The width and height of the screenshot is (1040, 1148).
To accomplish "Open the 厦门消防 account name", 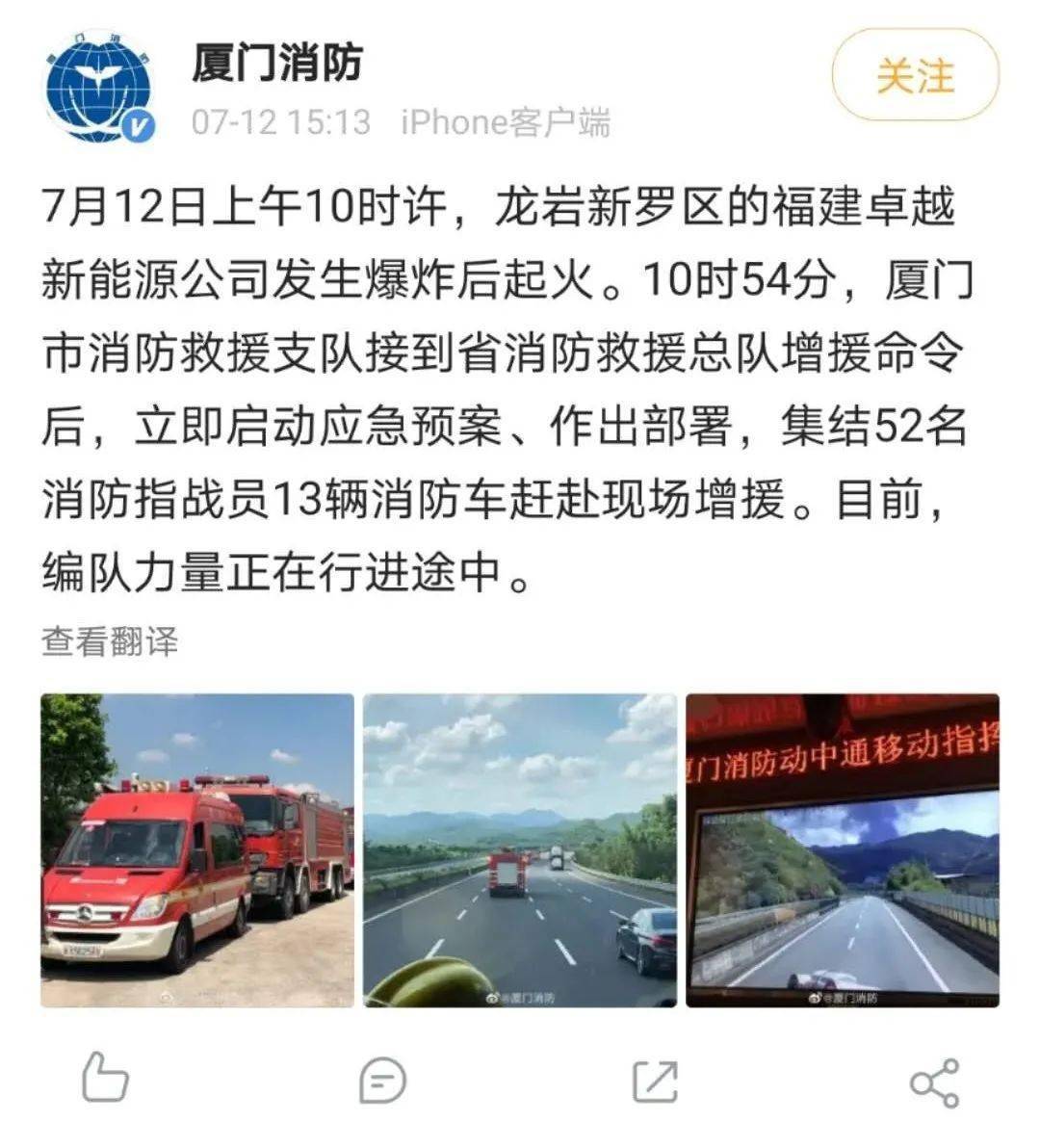I will [x=277, y=63].
